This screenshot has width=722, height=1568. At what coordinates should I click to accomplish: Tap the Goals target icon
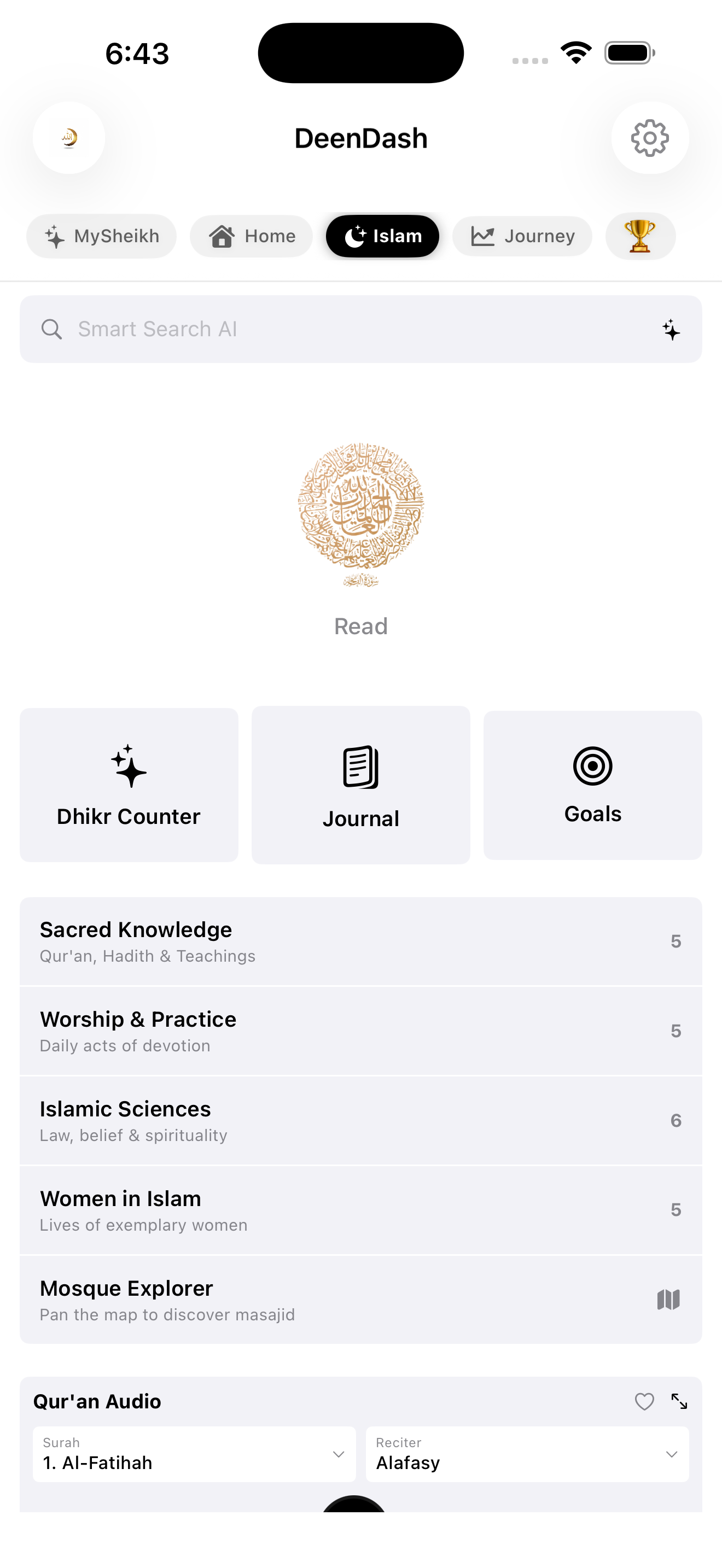tap(592, 767)
